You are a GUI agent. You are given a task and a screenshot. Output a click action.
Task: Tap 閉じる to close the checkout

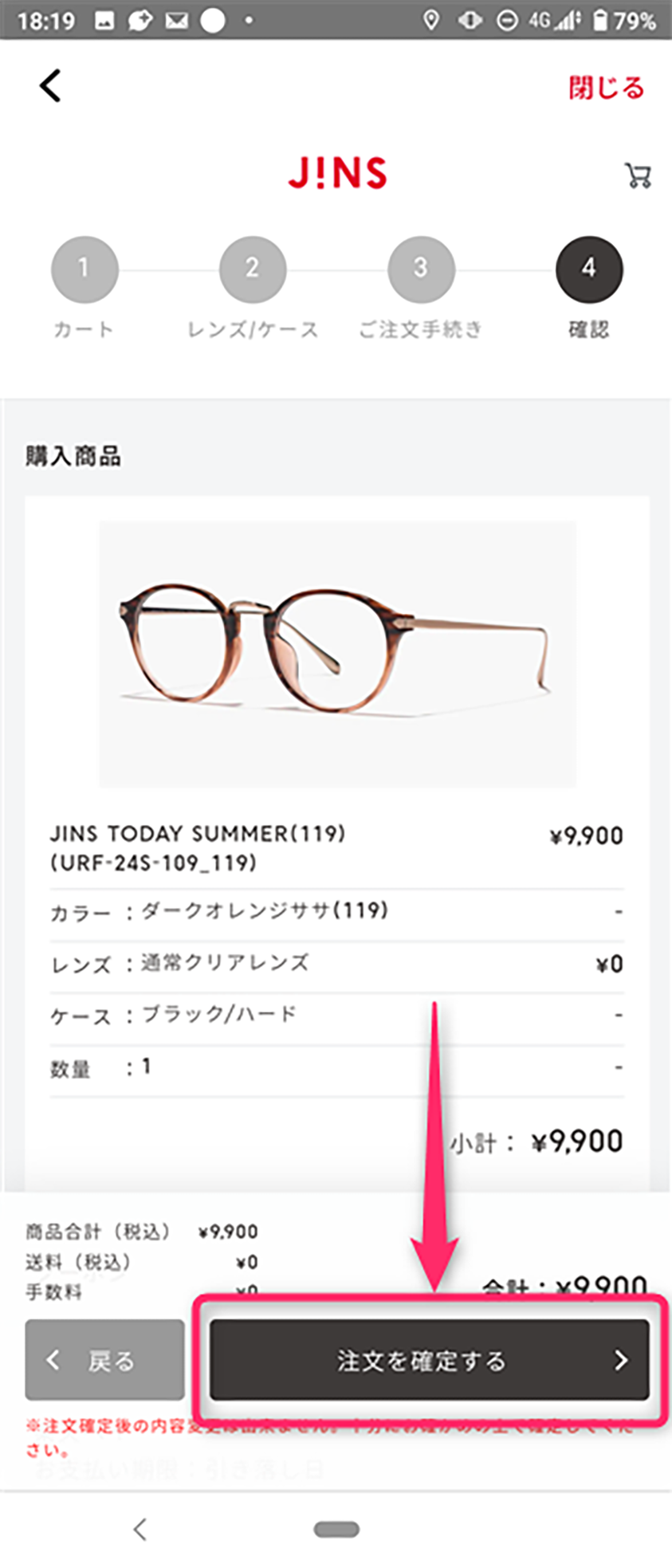click(x=606, y=88)
